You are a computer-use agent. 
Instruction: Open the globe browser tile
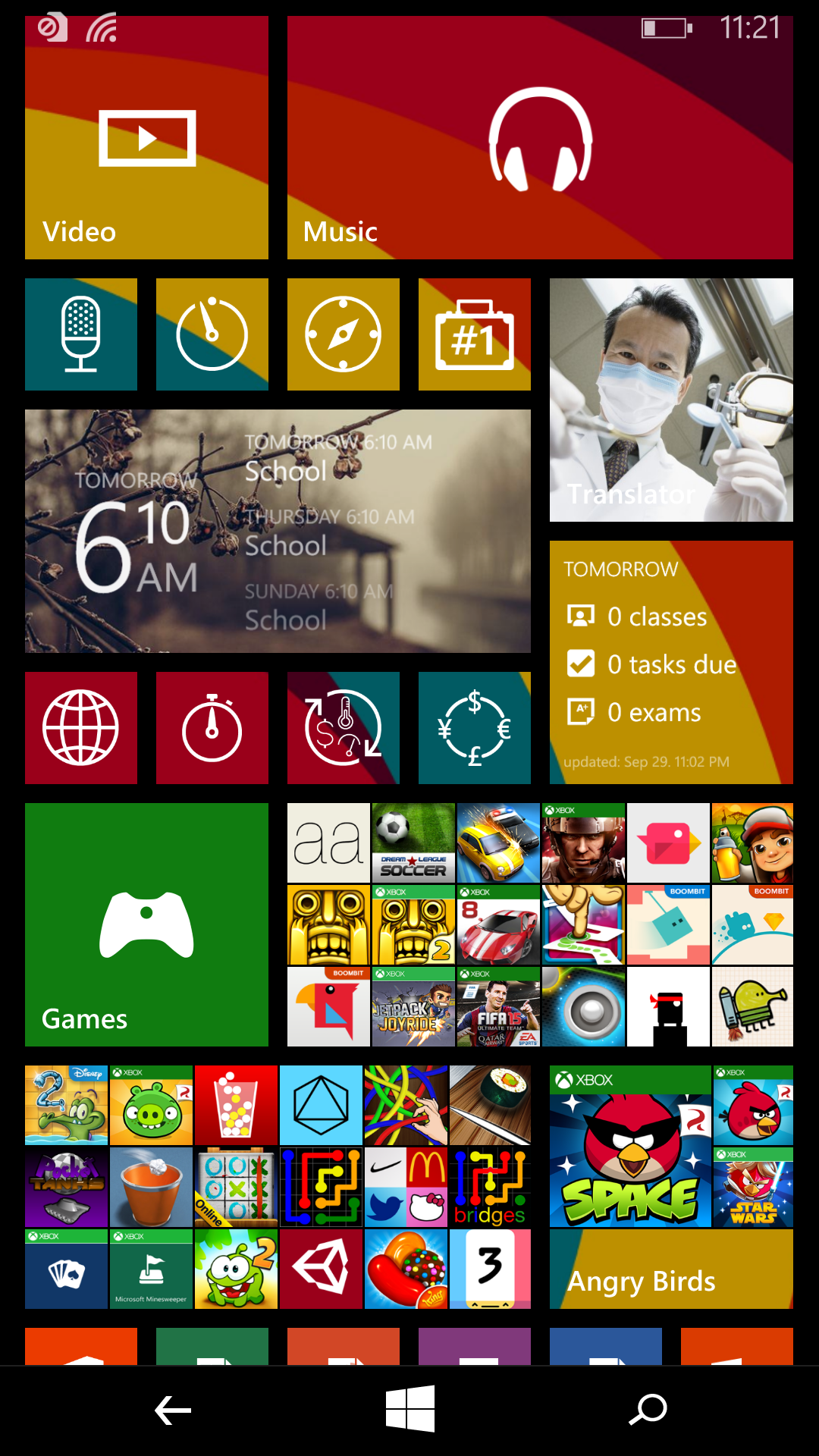[x=81, y=728]
